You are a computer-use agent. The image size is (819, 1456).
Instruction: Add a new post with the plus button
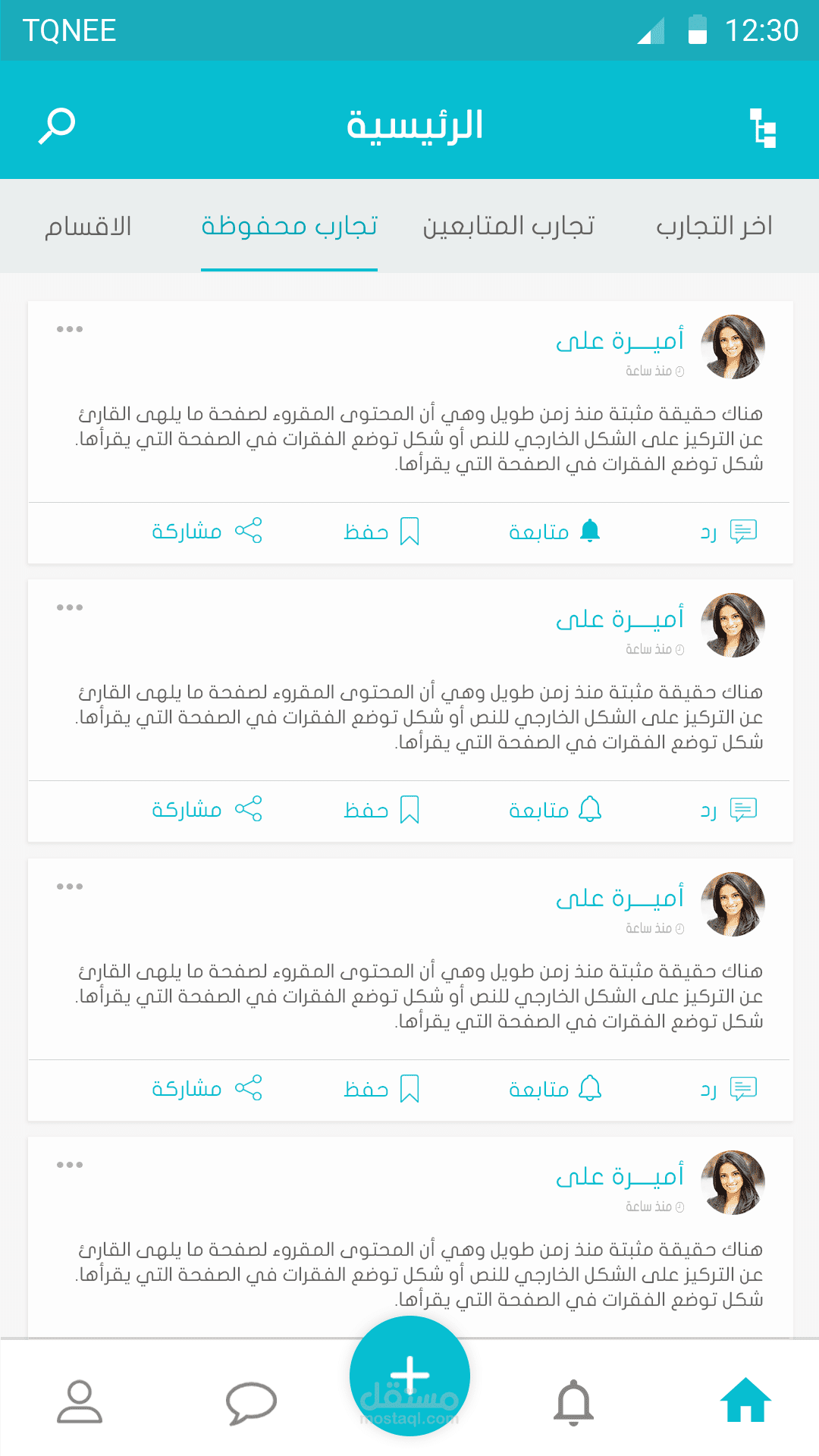pos(409,1376)
